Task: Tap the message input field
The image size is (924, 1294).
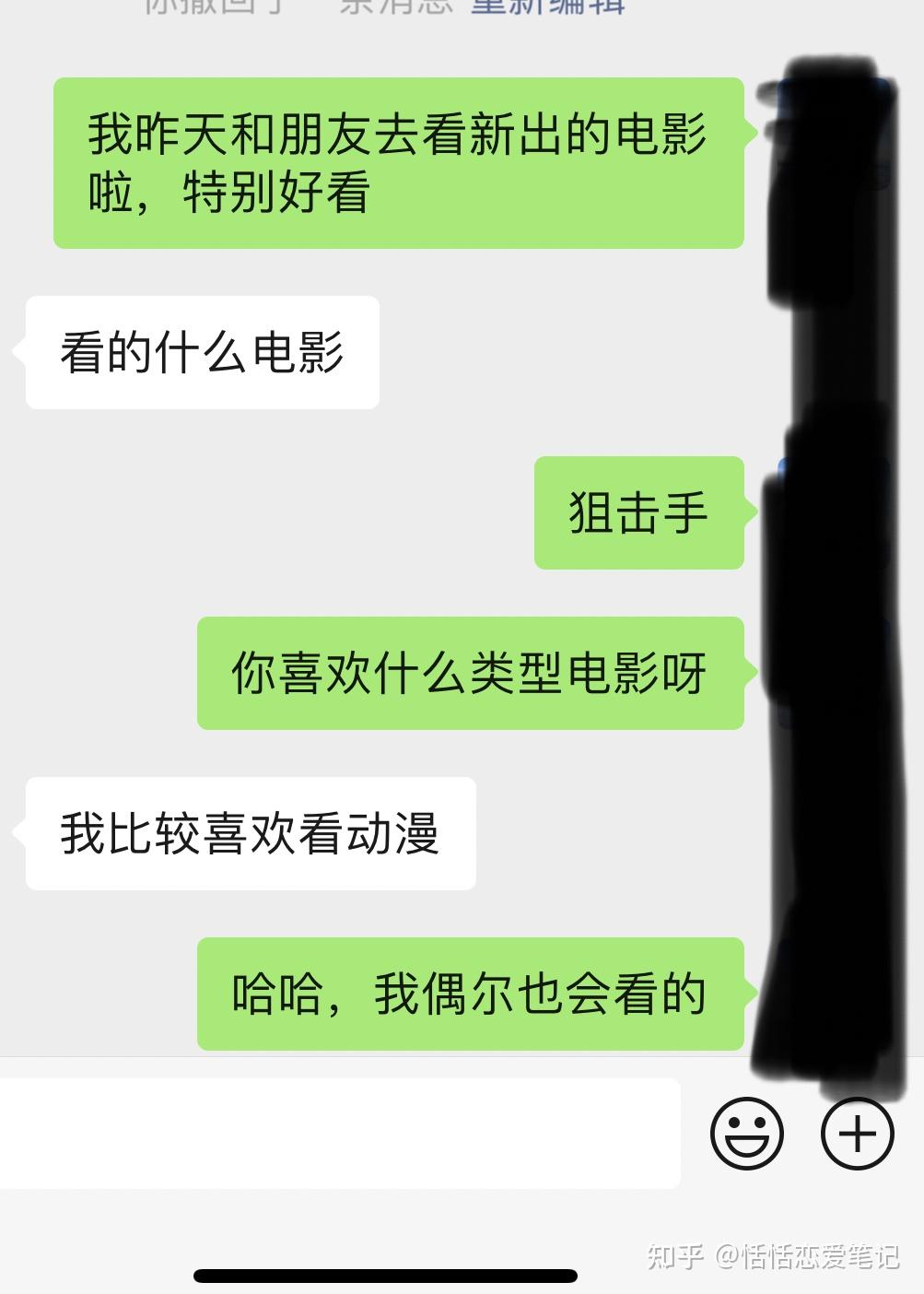Action: click(x=339, y=1133)
